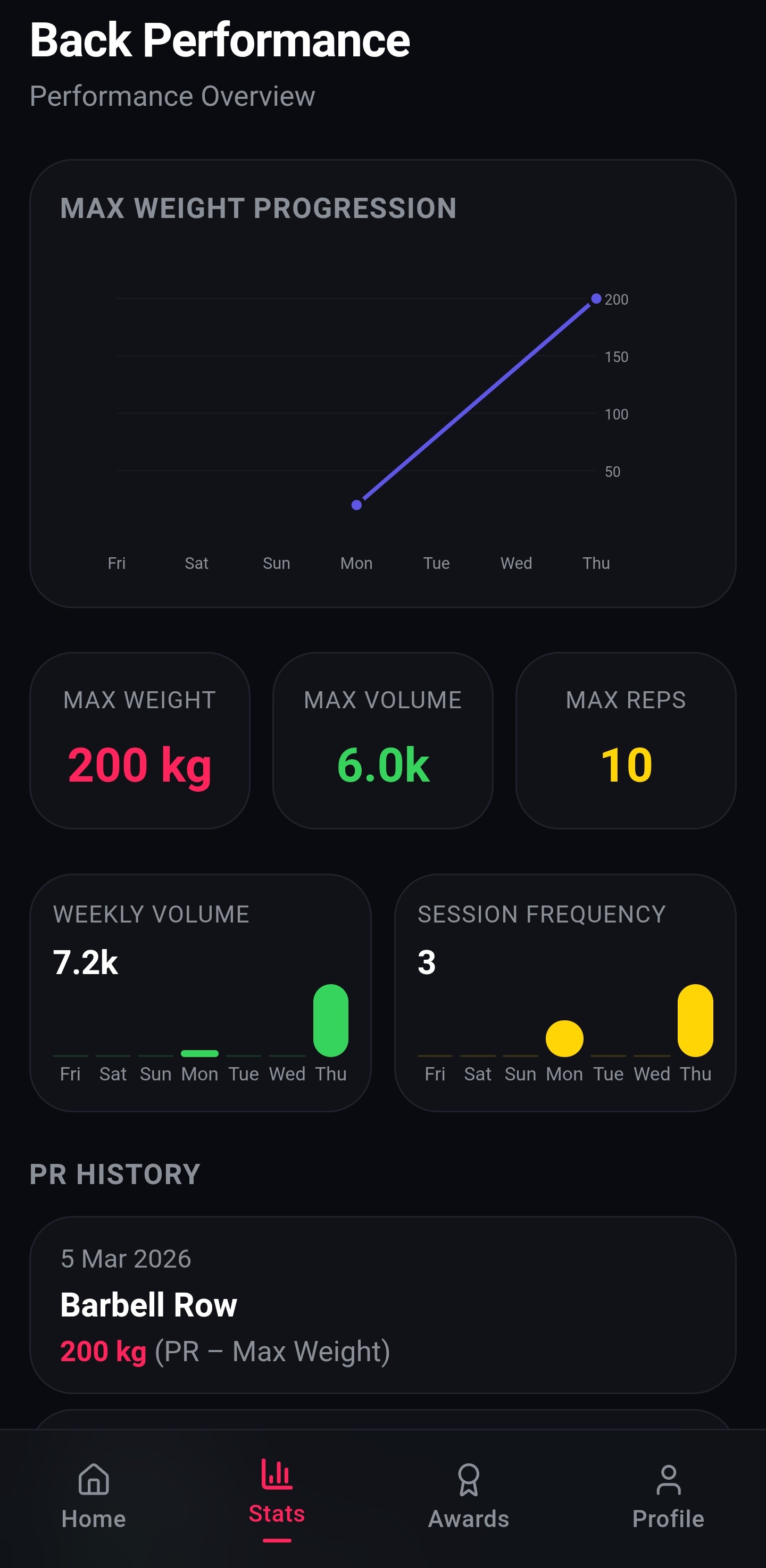766x1568 pixels.
Task: Open the Max Weight stat card
Action: 139,740
